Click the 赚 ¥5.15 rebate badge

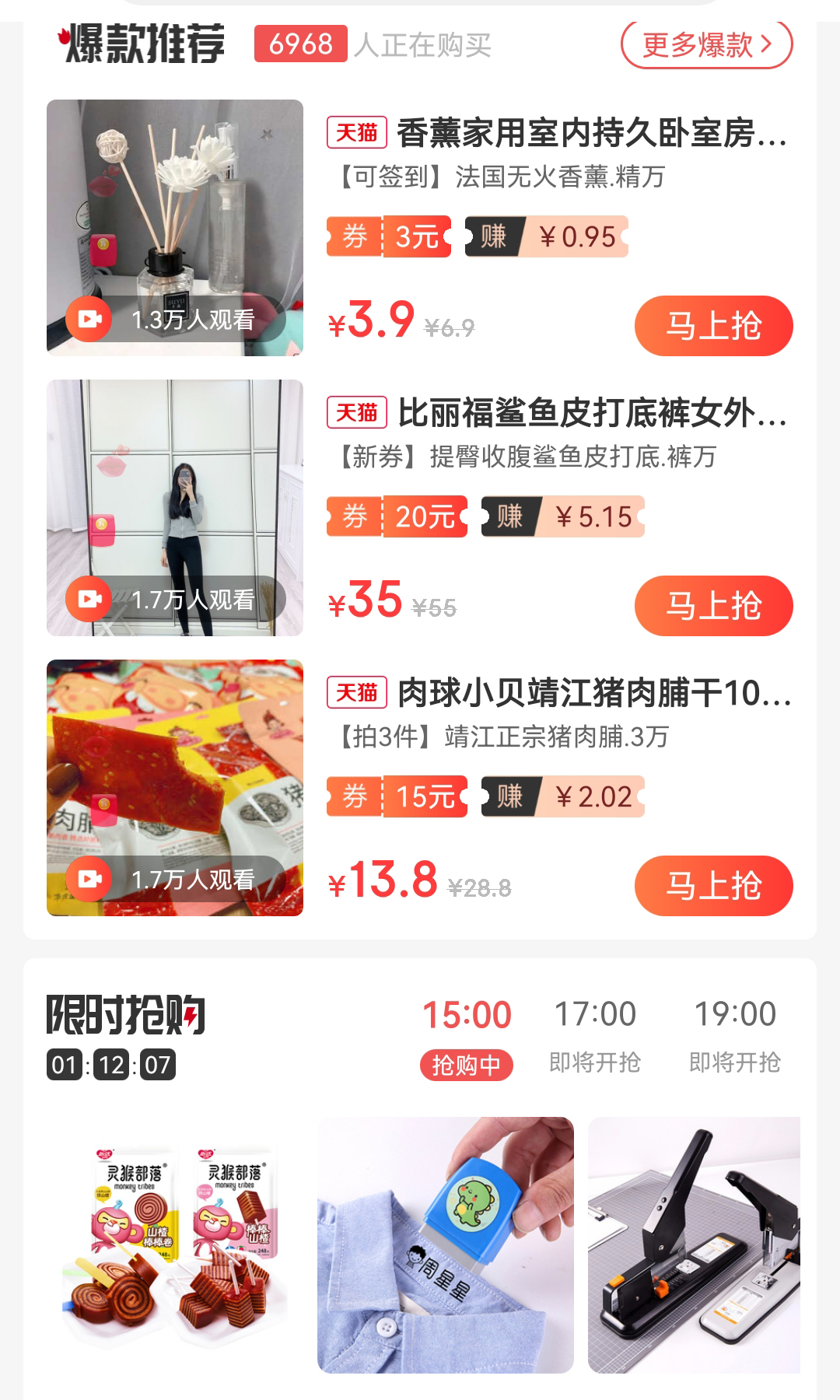click(x=560, y=517)
